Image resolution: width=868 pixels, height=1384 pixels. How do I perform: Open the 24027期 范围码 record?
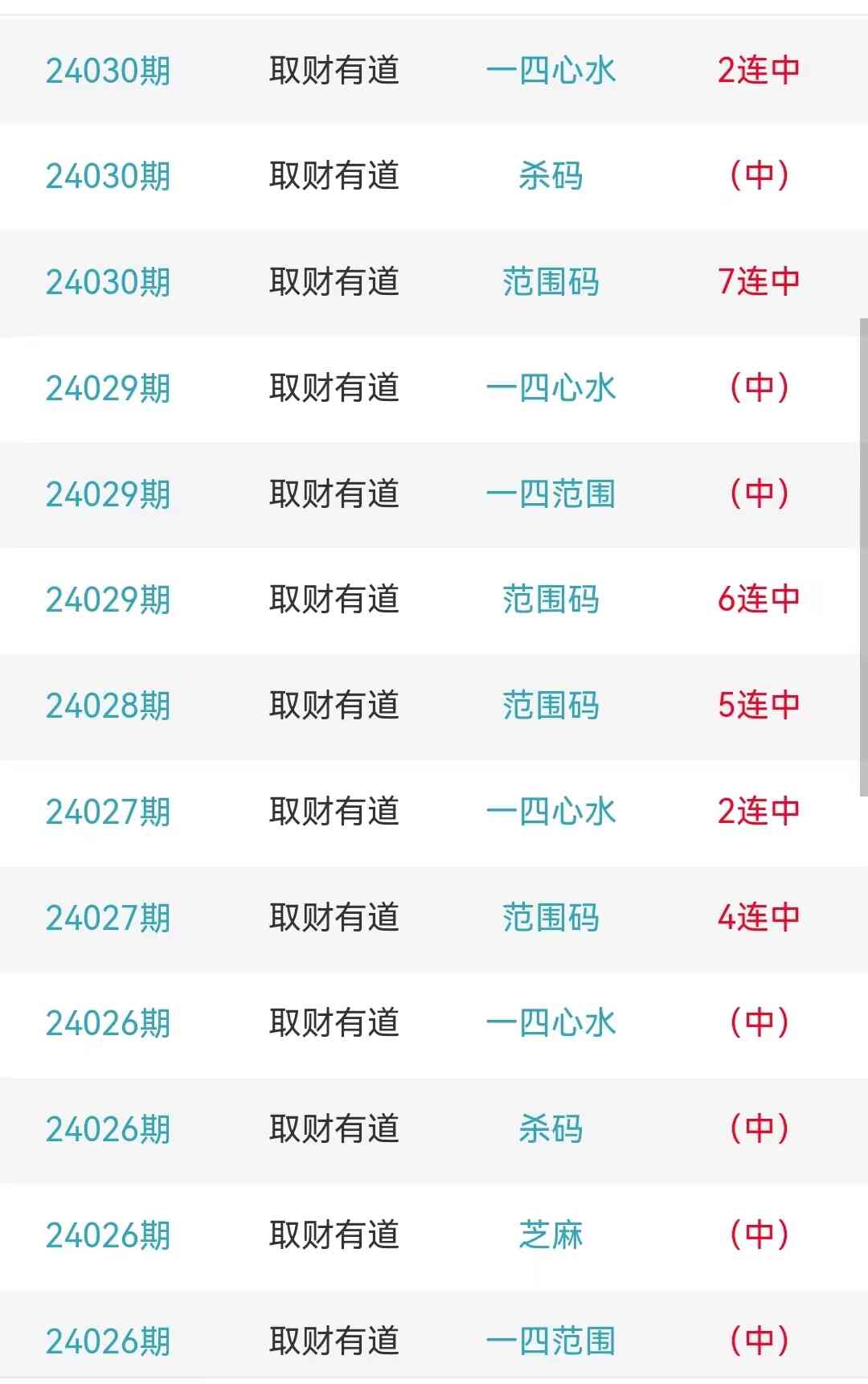tap(551, 918)
